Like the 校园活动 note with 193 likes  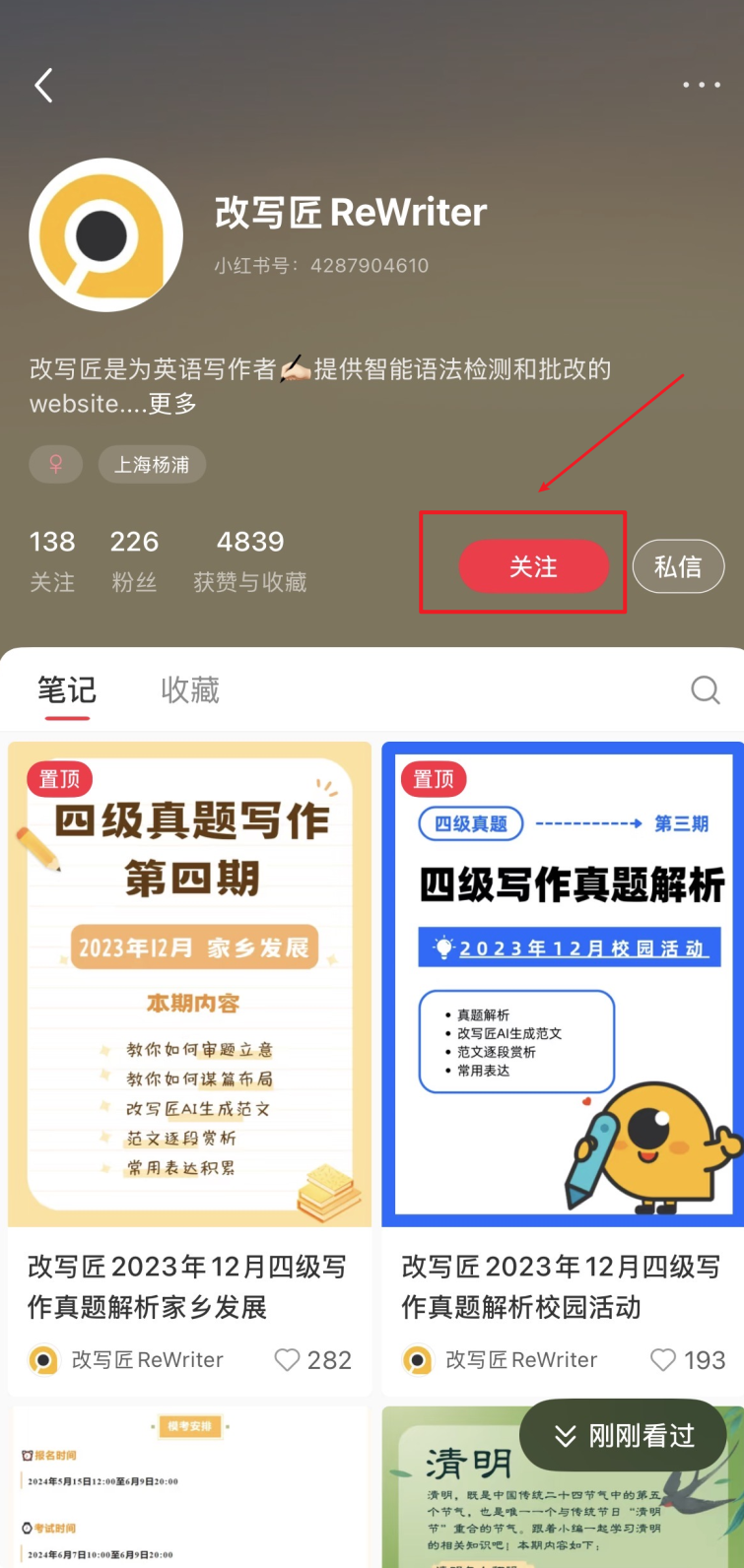pyautogui.click(x=663, y=1360)
